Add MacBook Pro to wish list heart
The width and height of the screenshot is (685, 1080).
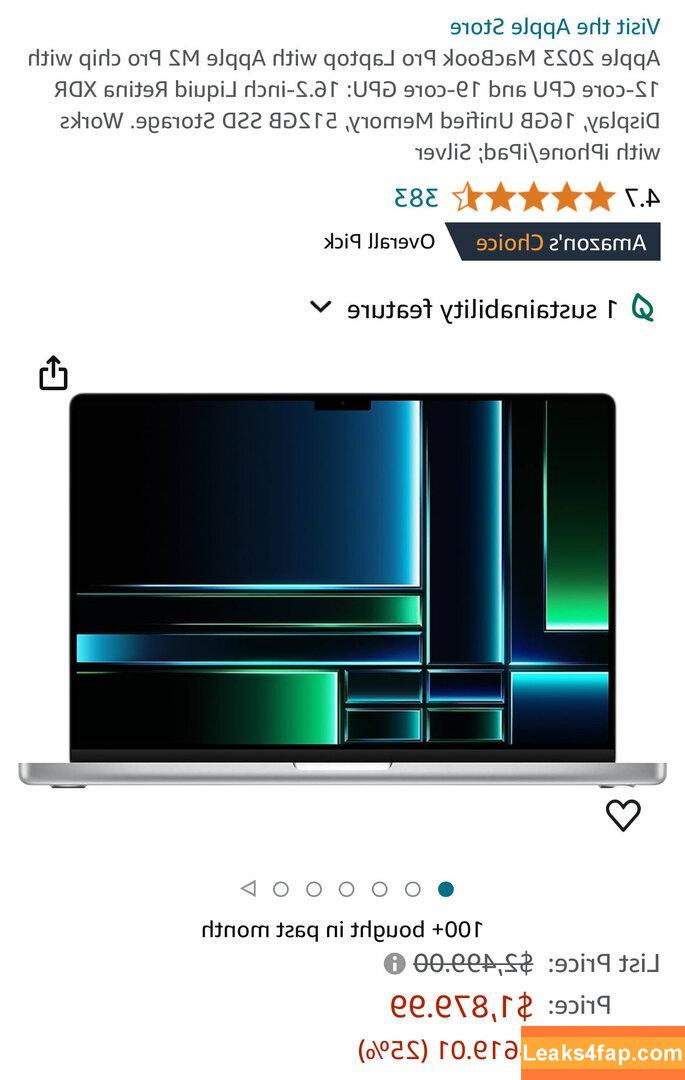pyautogui.click(x=623, y=816)
